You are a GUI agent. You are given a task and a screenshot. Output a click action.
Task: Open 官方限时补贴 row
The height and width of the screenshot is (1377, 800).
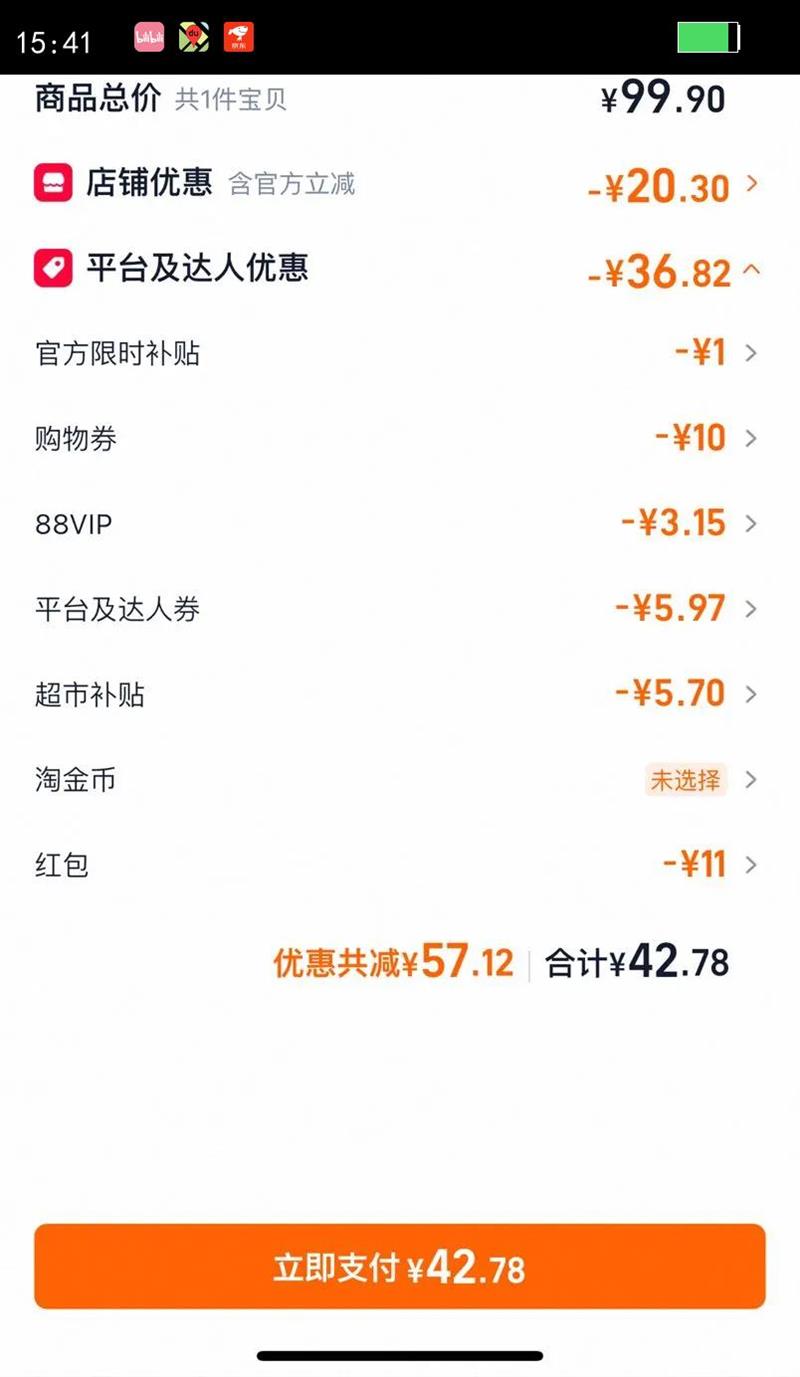751,353
